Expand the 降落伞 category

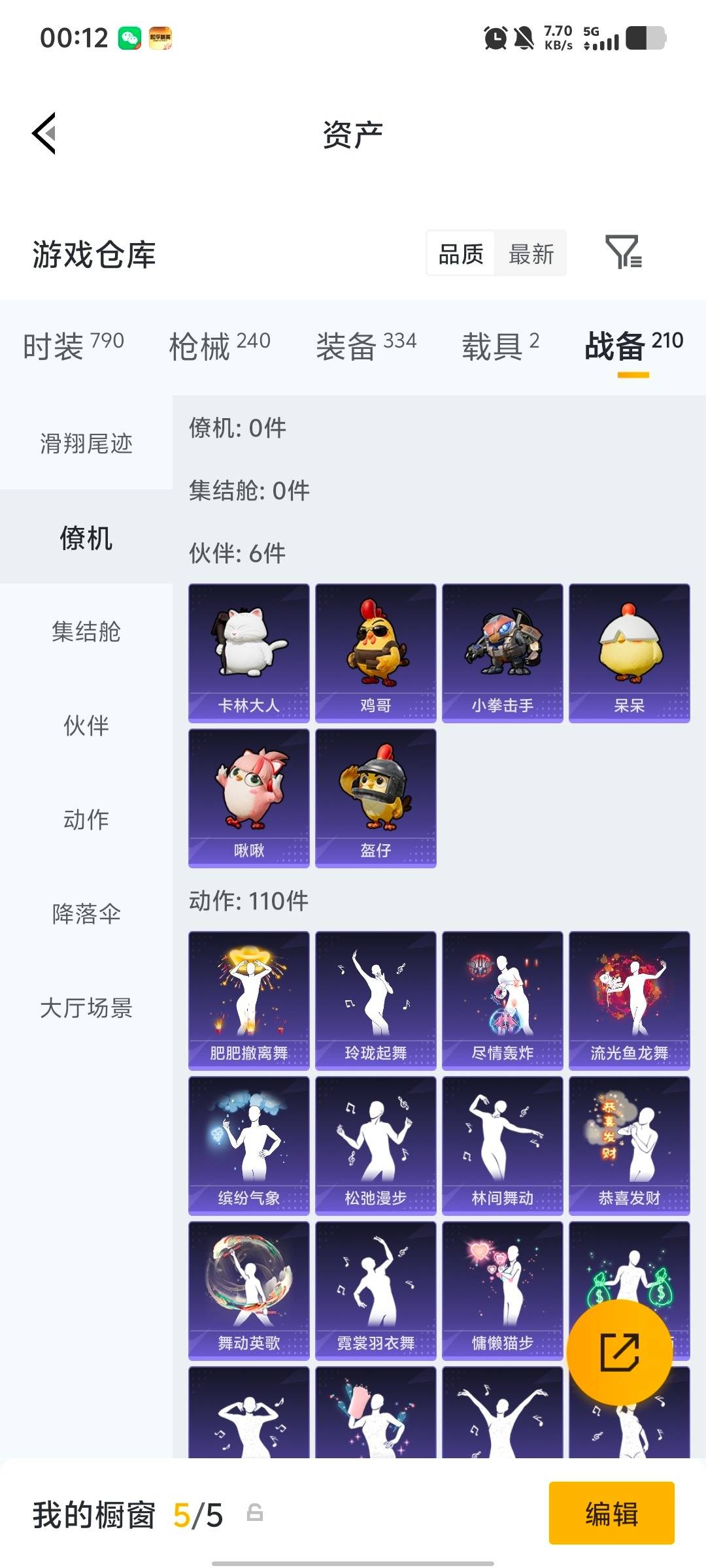coord(86,915)
